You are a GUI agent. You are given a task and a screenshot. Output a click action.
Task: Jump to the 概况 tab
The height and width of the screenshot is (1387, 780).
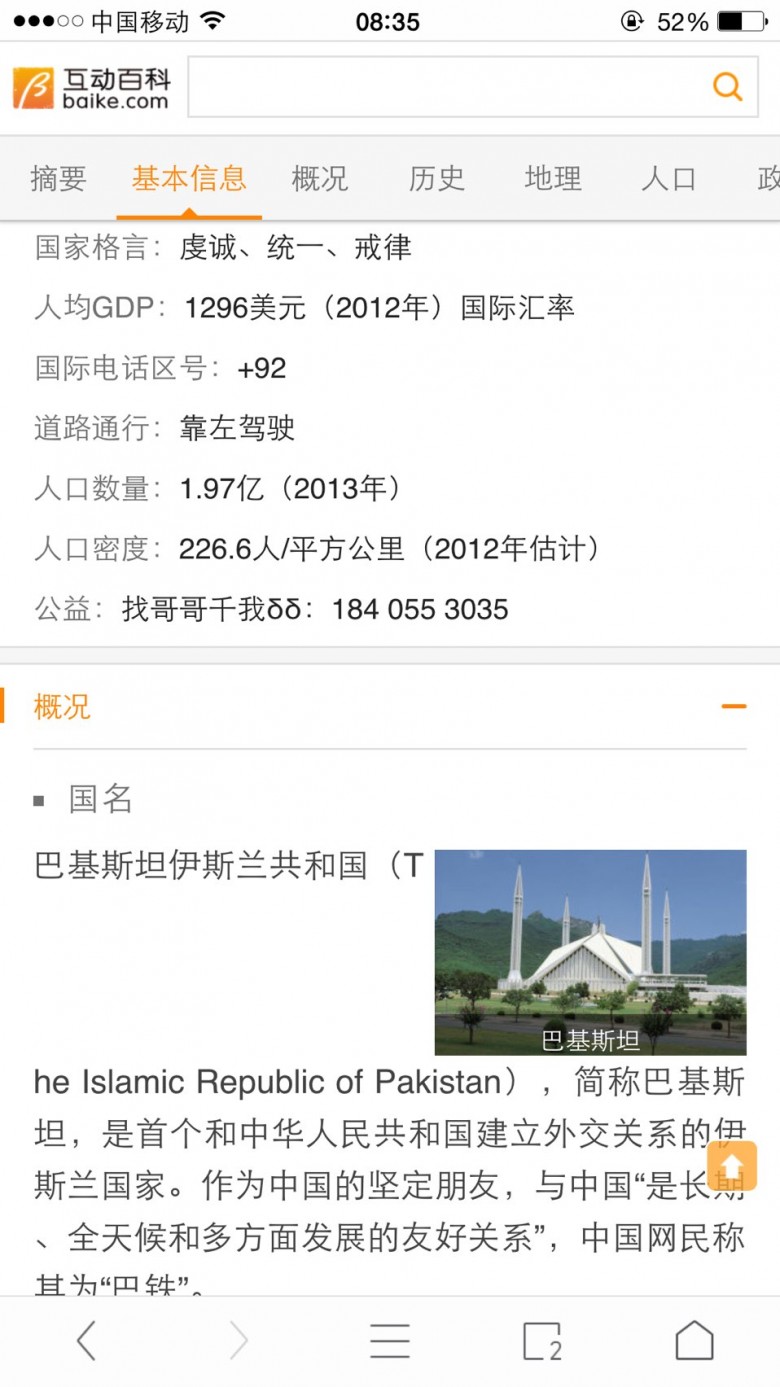pos(320,179)
